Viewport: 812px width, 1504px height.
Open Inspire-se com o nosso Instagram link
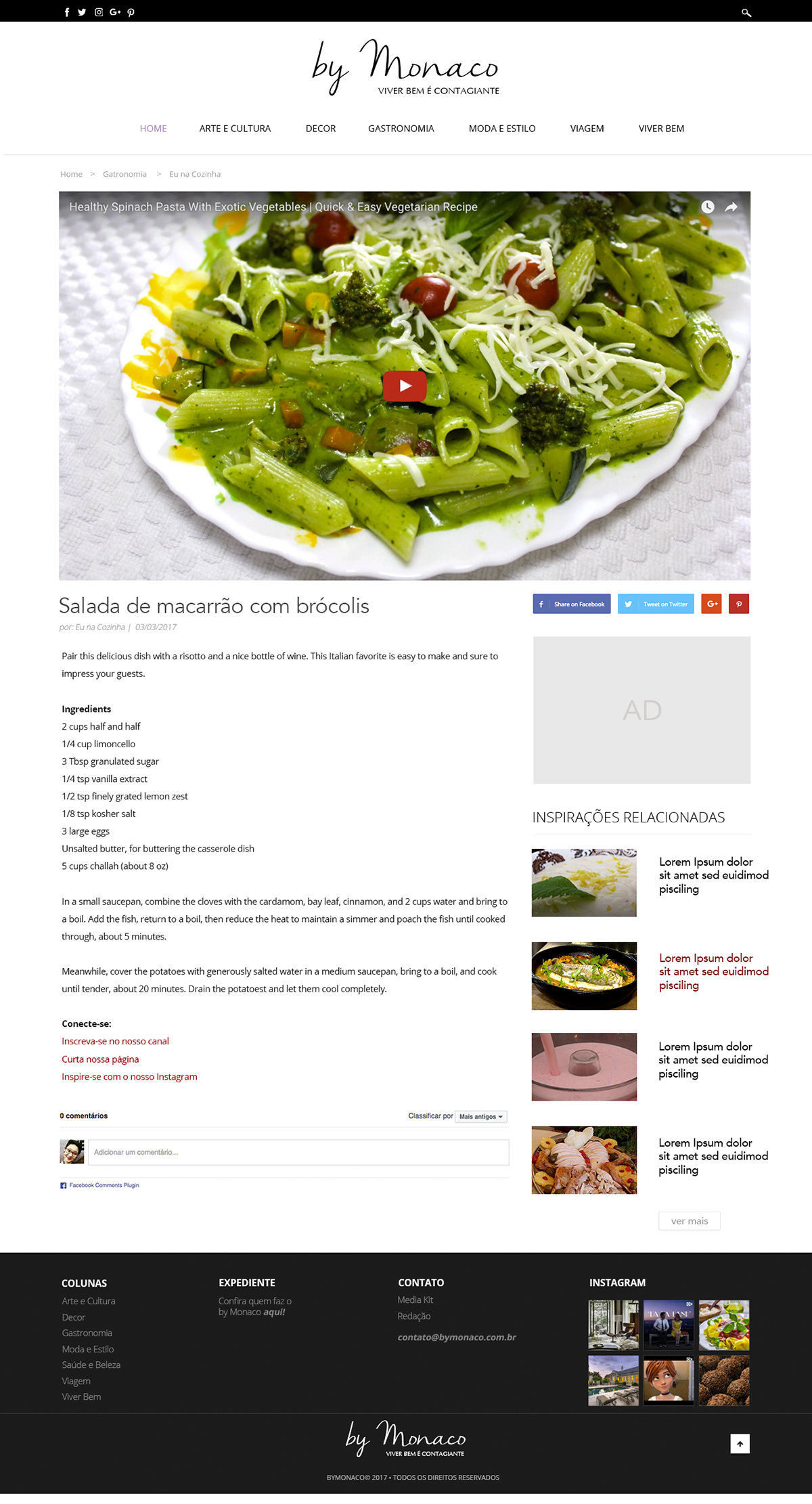pos(129,1076)
